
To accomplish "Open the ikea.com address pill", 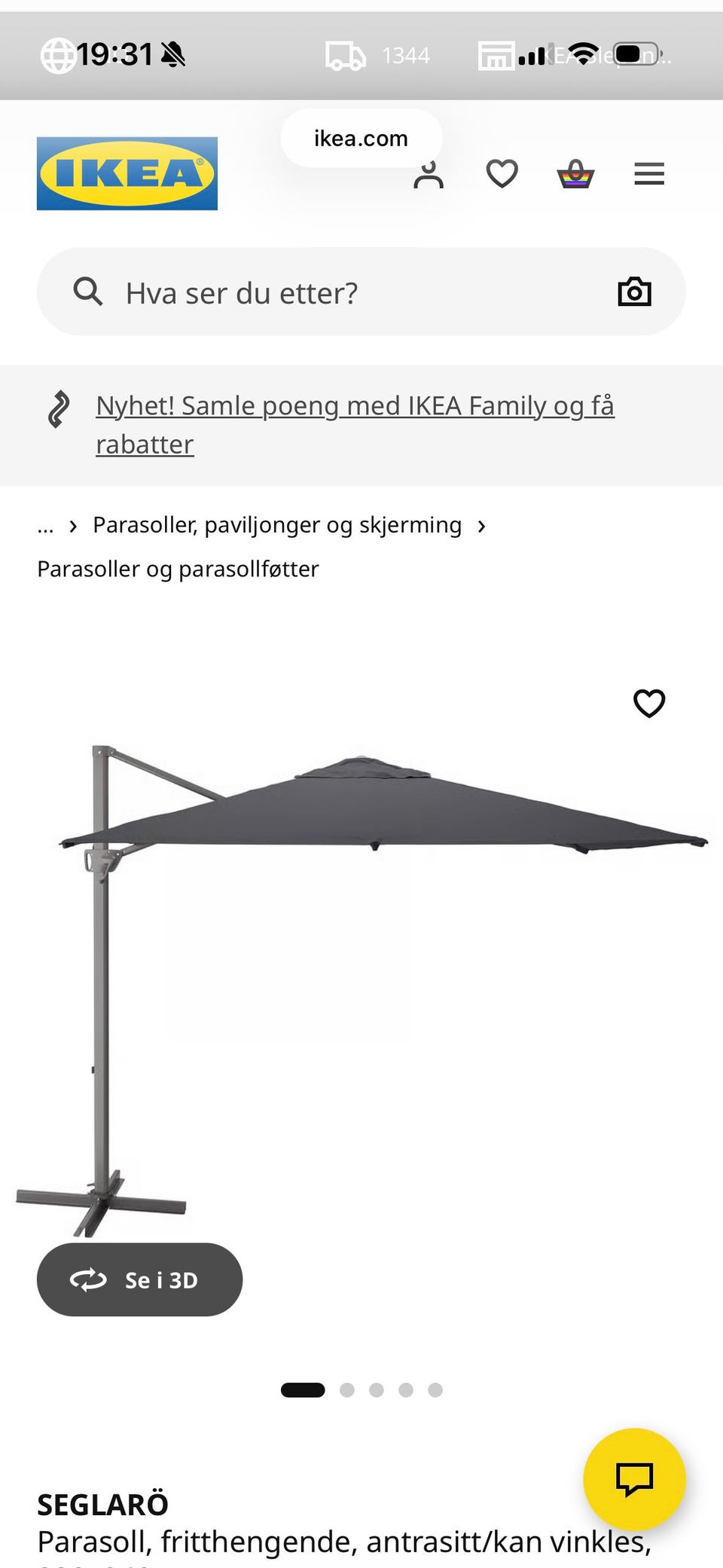I will 361,138.
